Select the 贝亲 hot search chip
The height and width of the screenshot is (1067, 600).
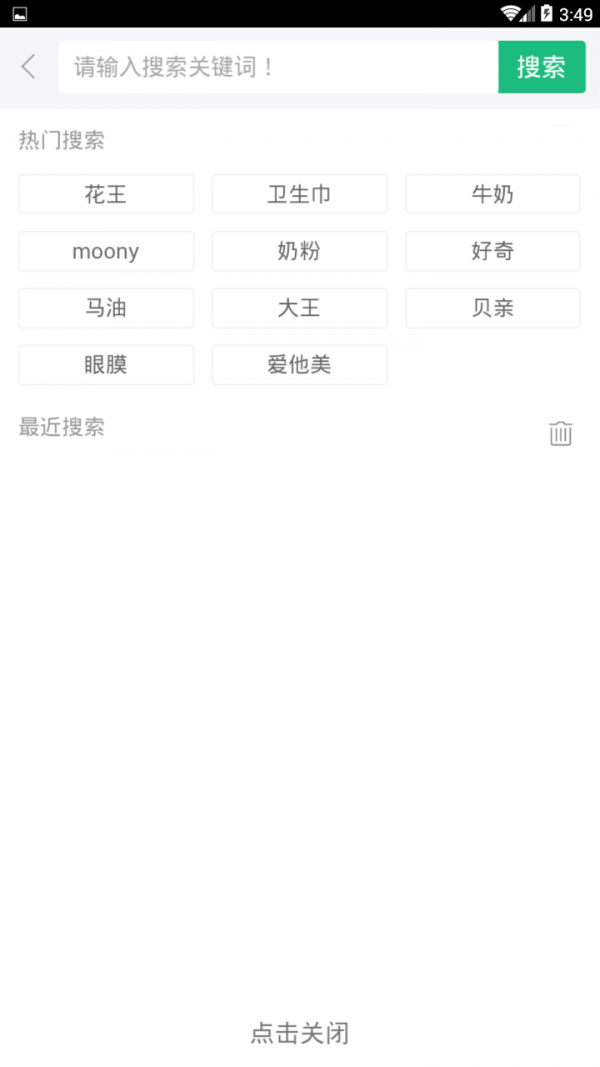click(x=492, y=308)
